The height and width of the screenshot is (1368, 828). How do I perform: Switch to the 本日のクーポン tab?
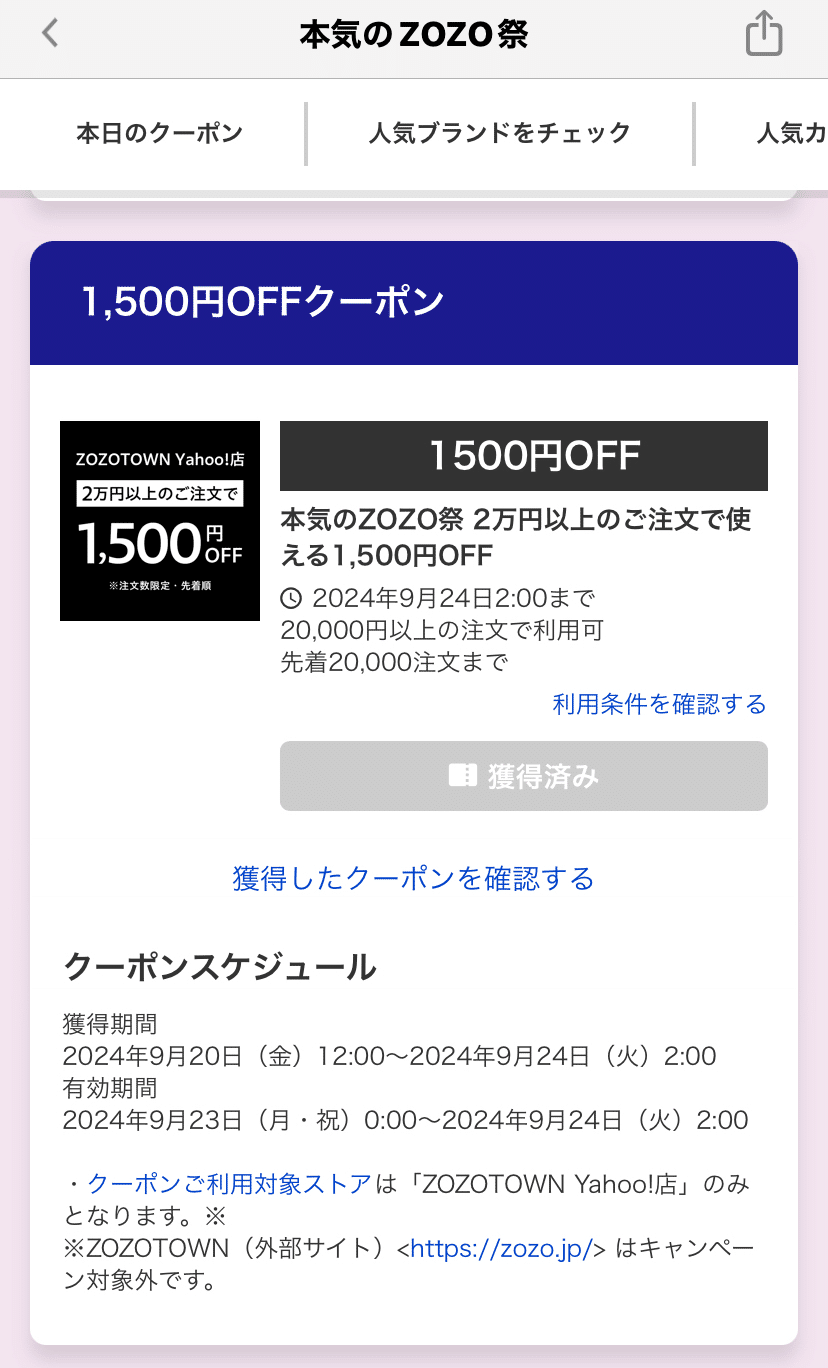[x=160, y=133]
